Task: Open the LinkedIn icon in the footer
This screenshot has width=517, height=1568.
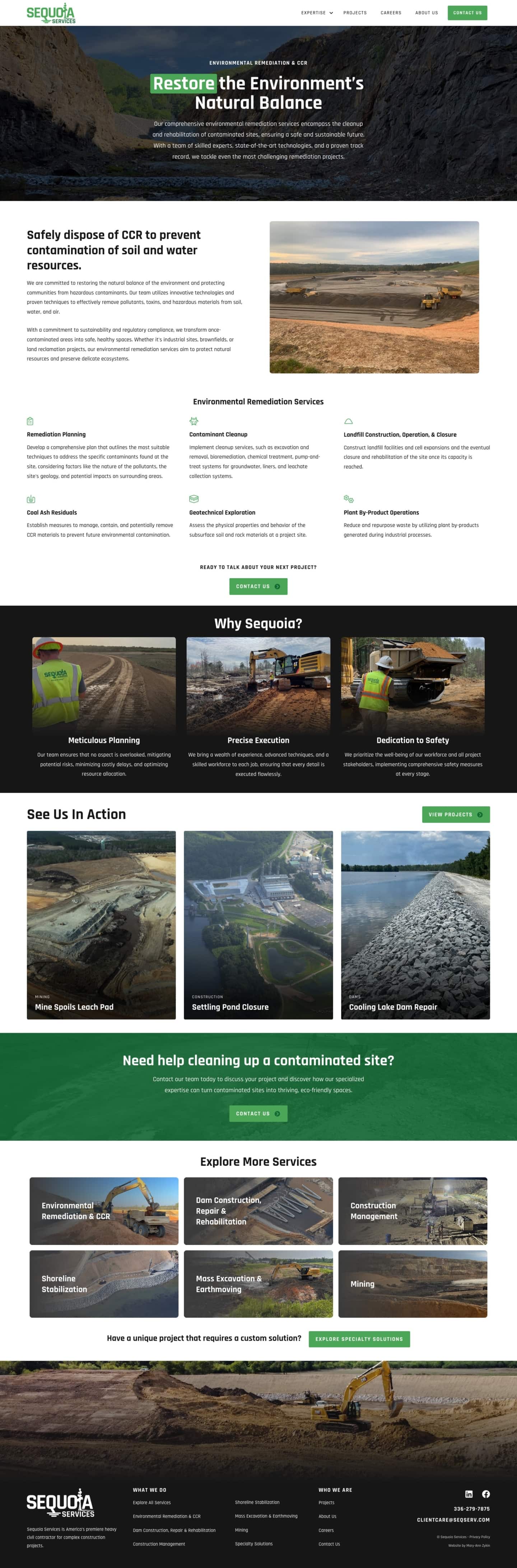Action: coord(469,1494)
